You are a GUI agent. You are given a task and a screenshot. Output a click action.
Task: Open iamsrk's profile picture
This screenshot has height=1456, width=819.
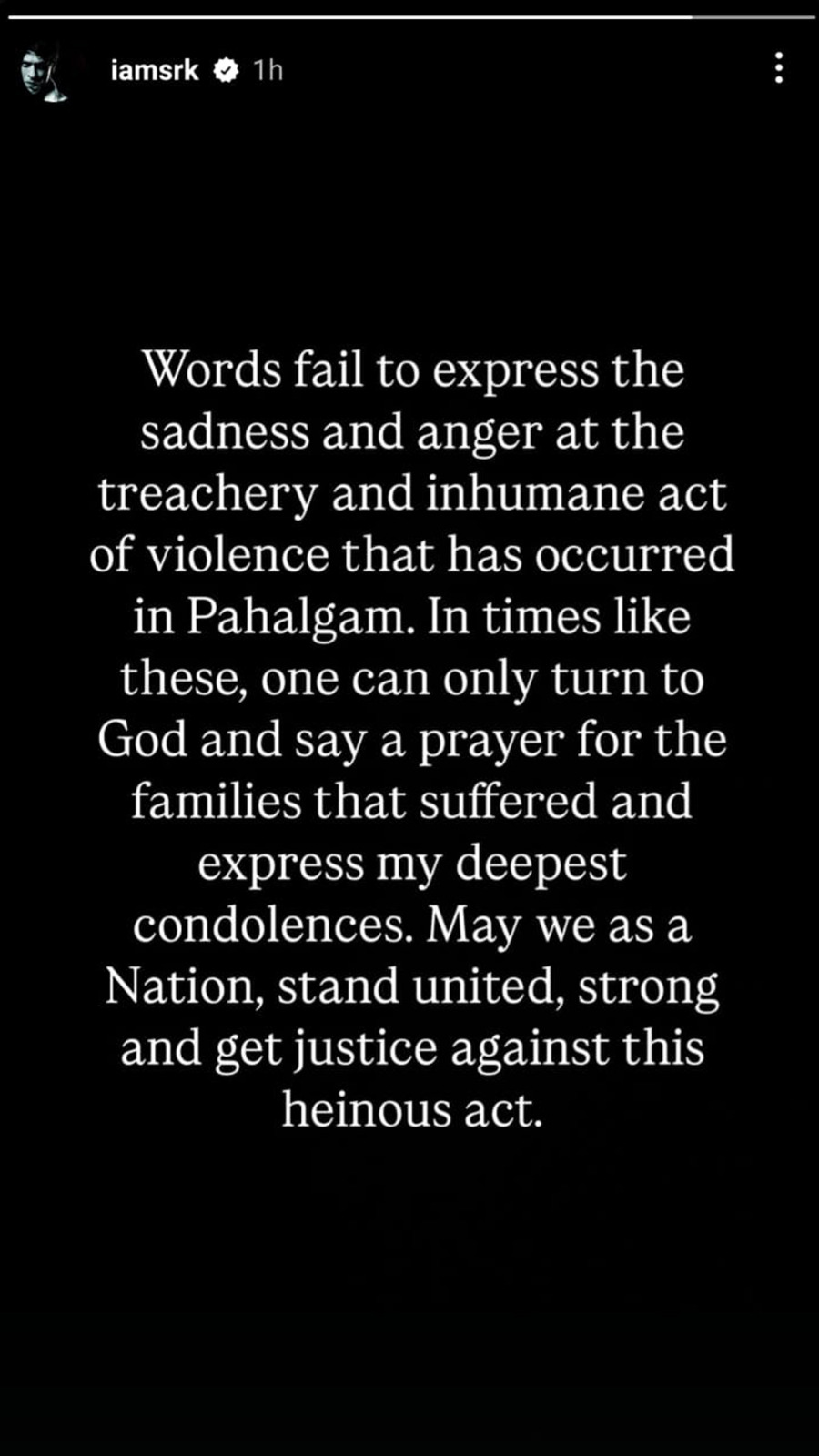pyautogui.click(x=43, y=71)
